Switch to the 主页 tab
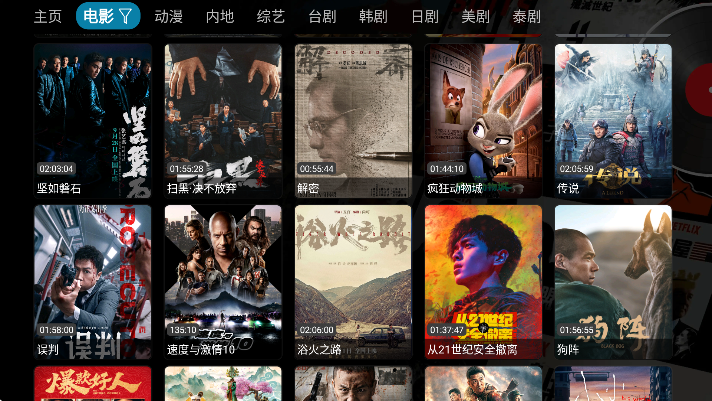The image size is (712, 401). 47,16
